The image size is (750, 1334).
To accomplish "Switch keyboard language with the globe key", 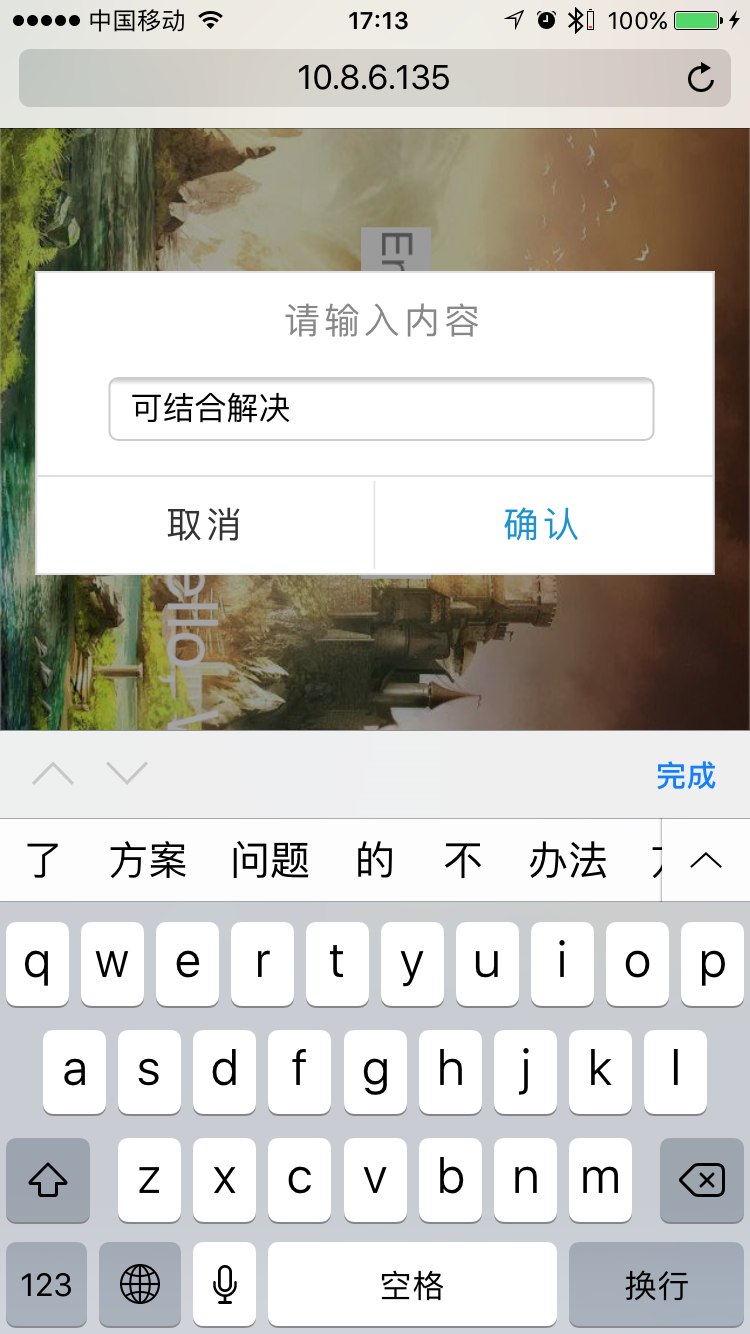I will tap(140, 1284).
